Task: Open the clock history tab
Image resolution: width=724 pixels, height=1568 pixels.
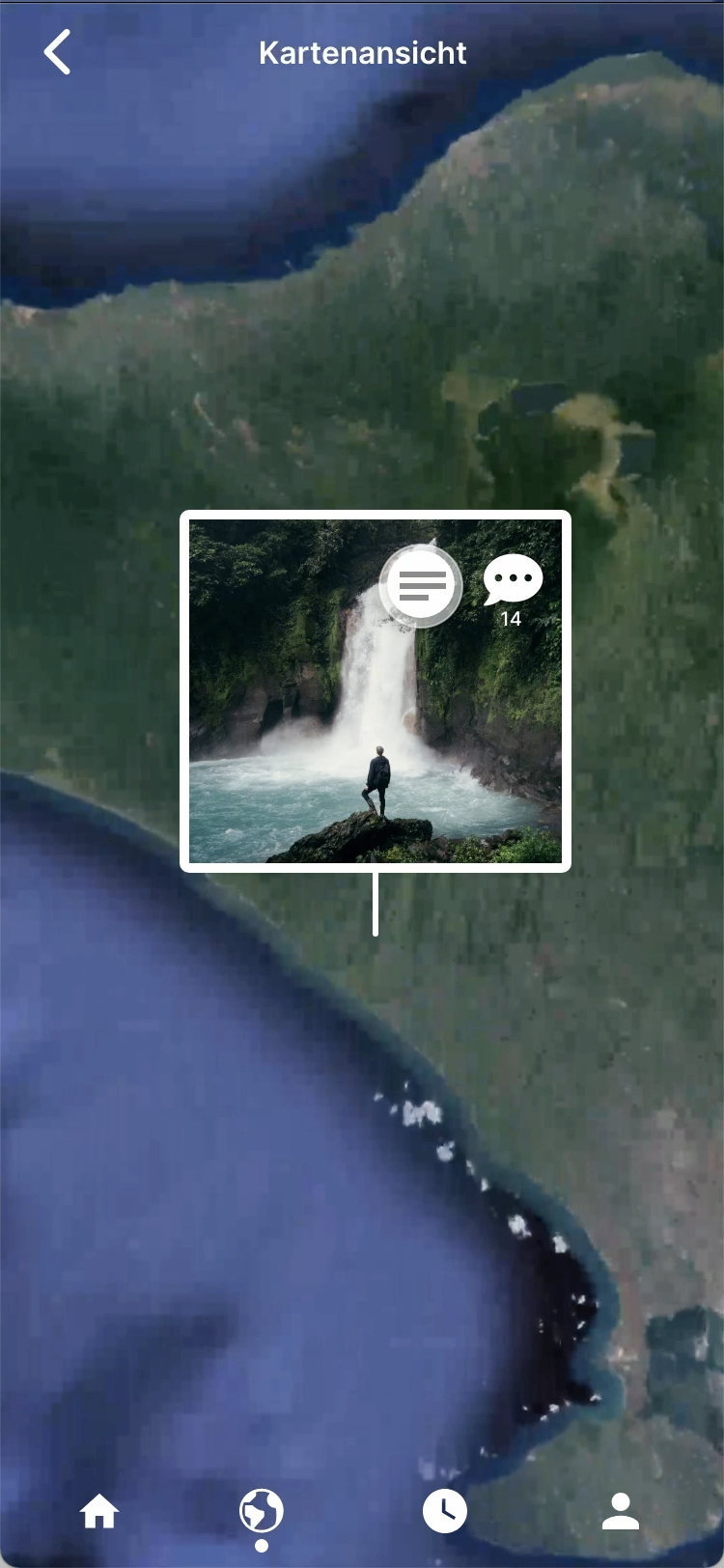Action: tap(445, 1511)
